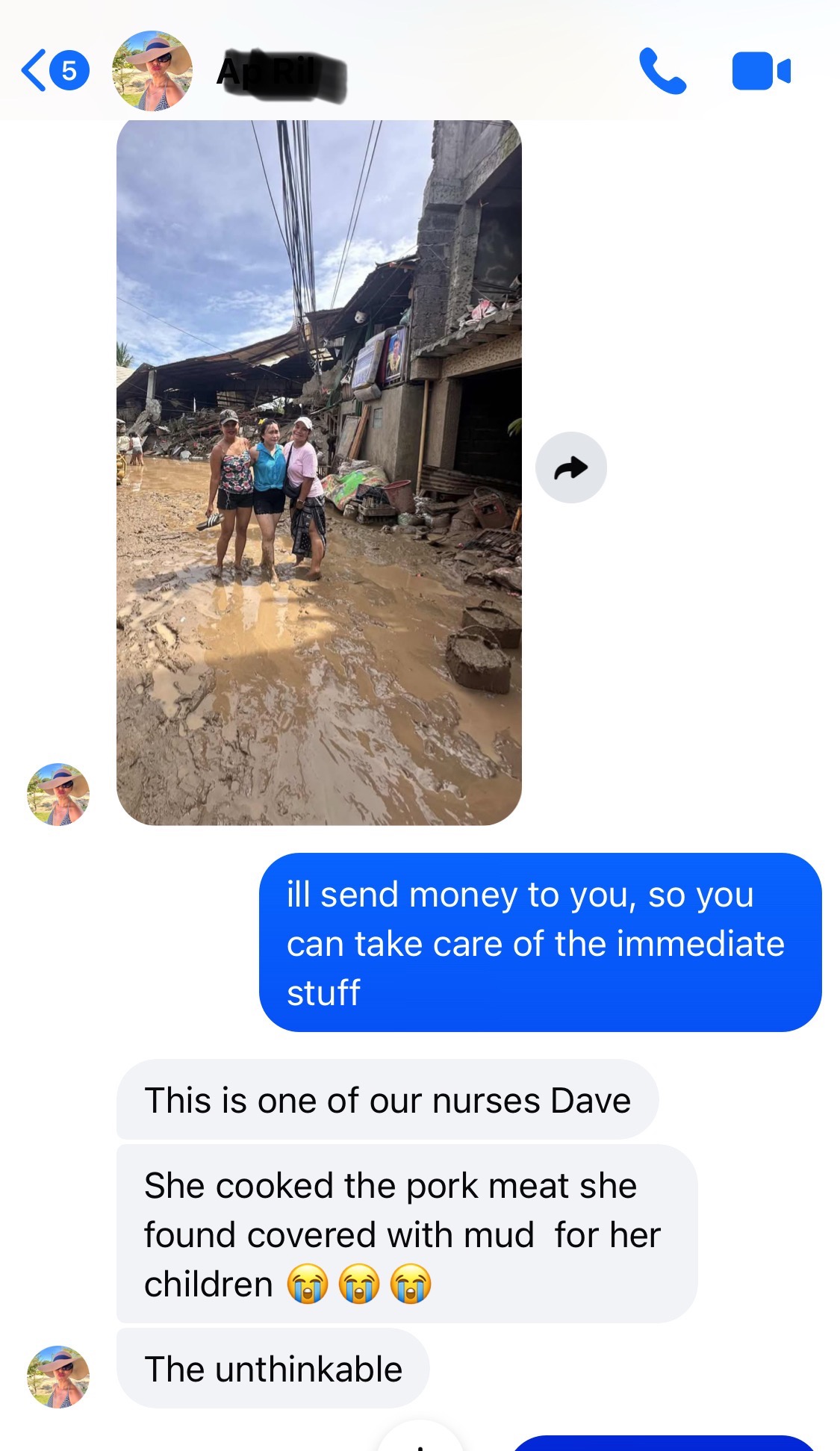The image size is (840, 1451).
Task: Open the contact's profile picture in header
Action: 152,71
